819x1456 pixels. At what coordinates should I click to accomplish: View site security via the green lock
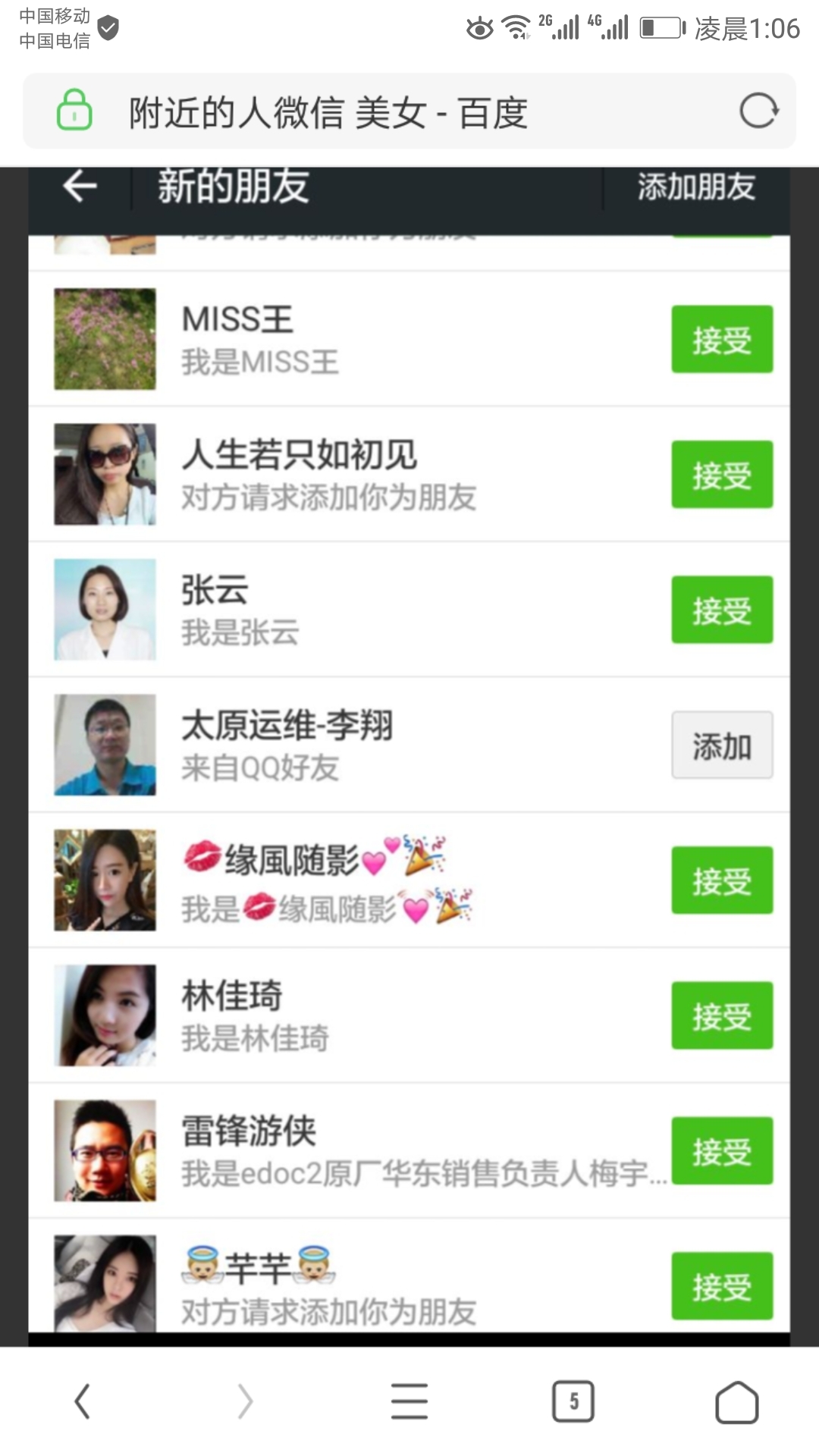point(74,110)
